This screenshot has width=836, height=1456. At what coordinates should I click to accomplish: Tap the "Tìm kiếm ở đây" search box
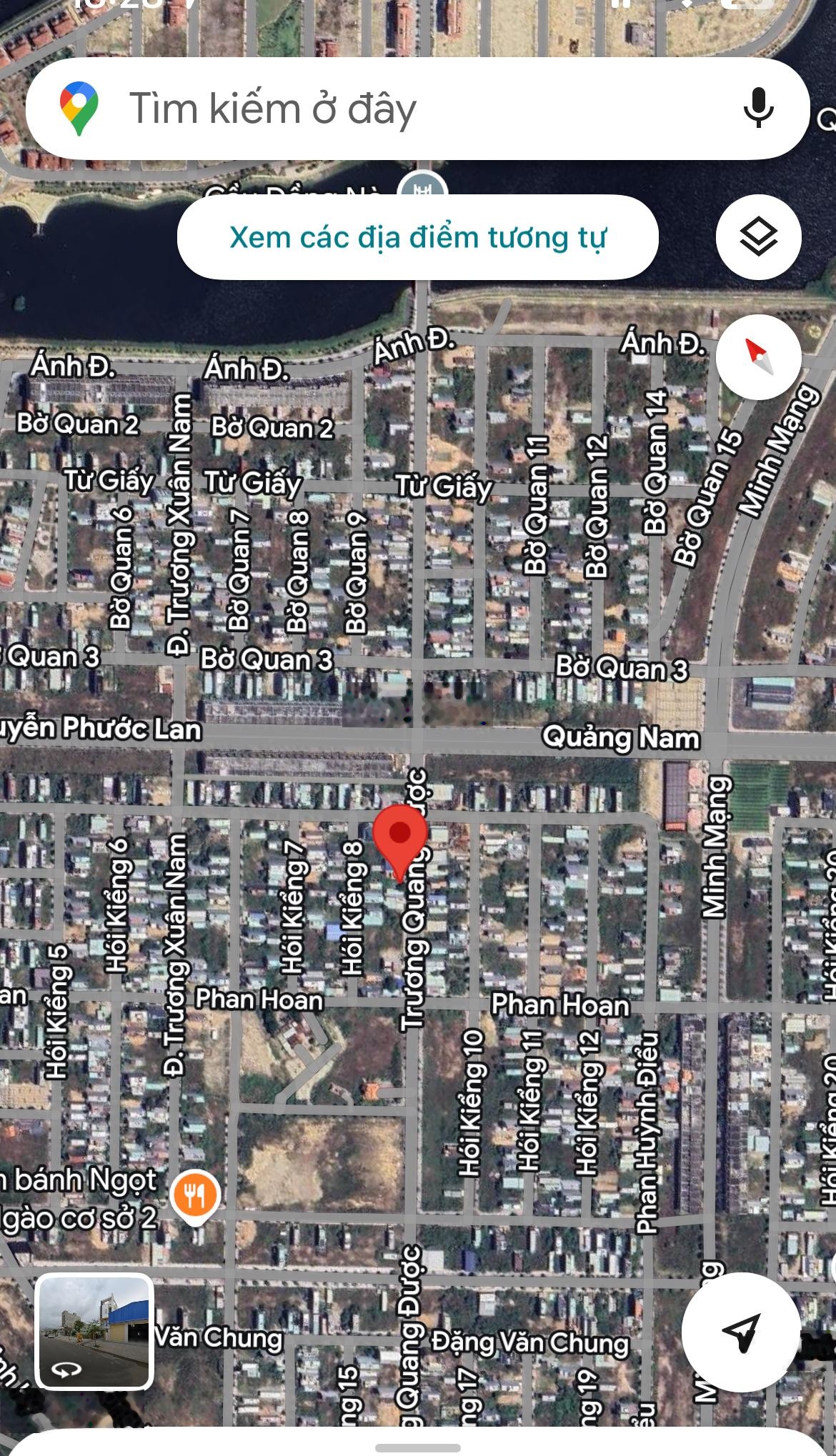coord(400,109)
